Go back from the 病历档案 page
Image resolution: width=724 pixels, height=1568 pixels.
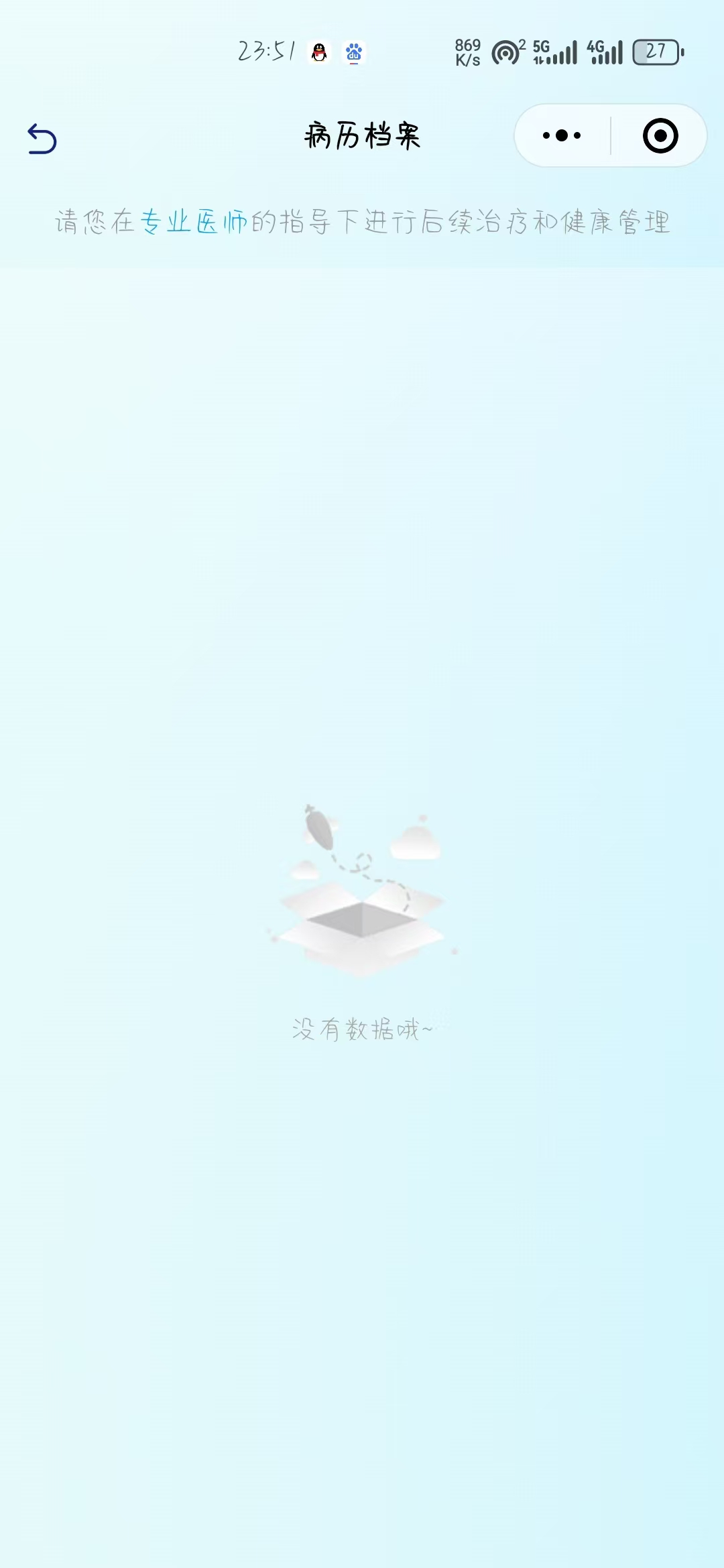point(42,139)
